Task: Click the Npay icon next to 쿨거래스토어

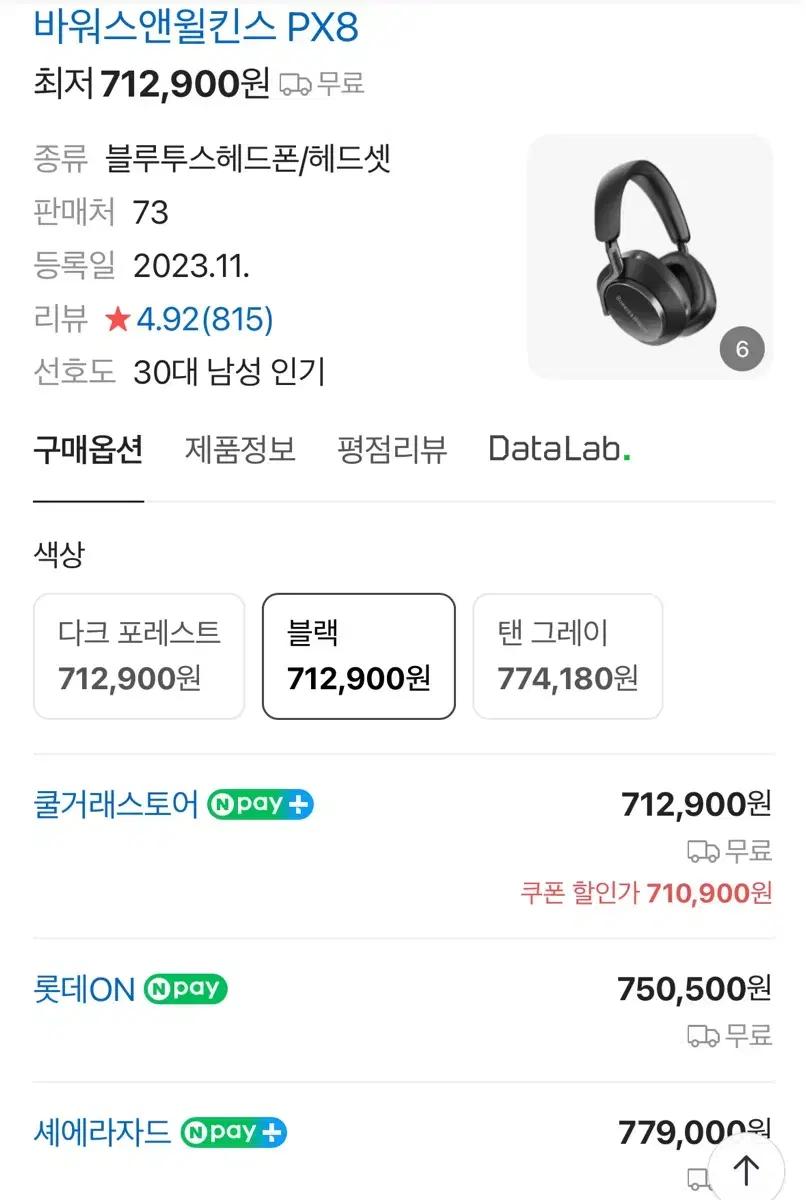Action: (x=260, y=803)
